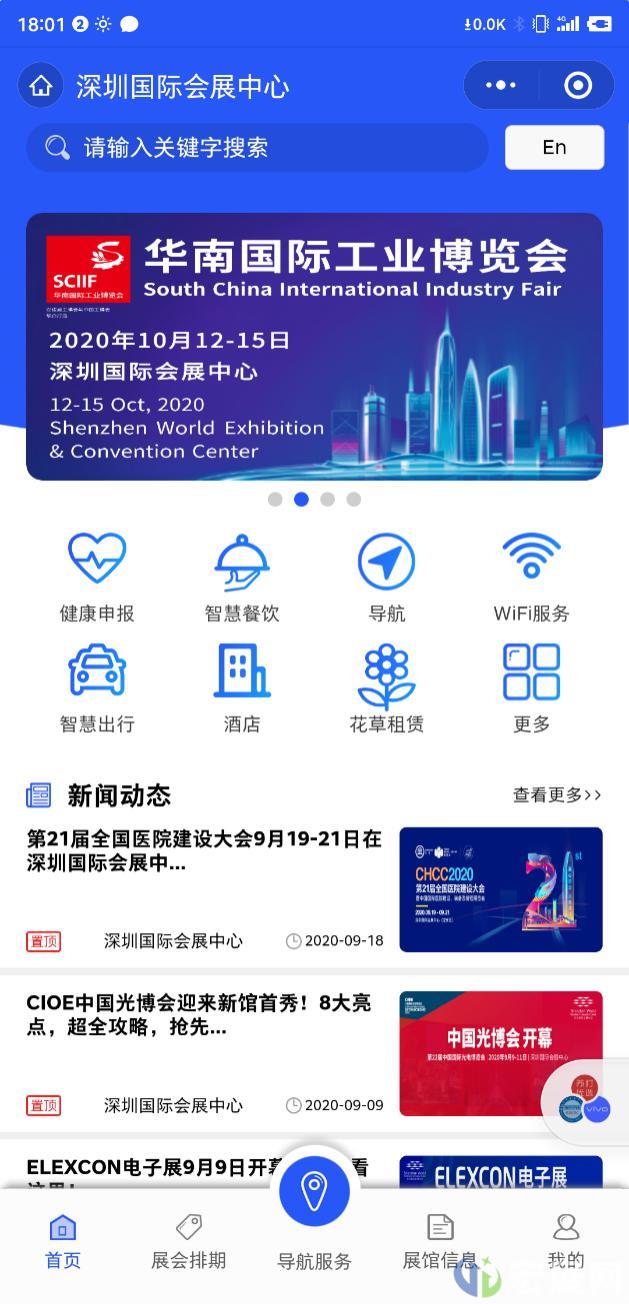Close the mini-program with the circle button
Screen dimensions: 629x1304
point(578,86)
